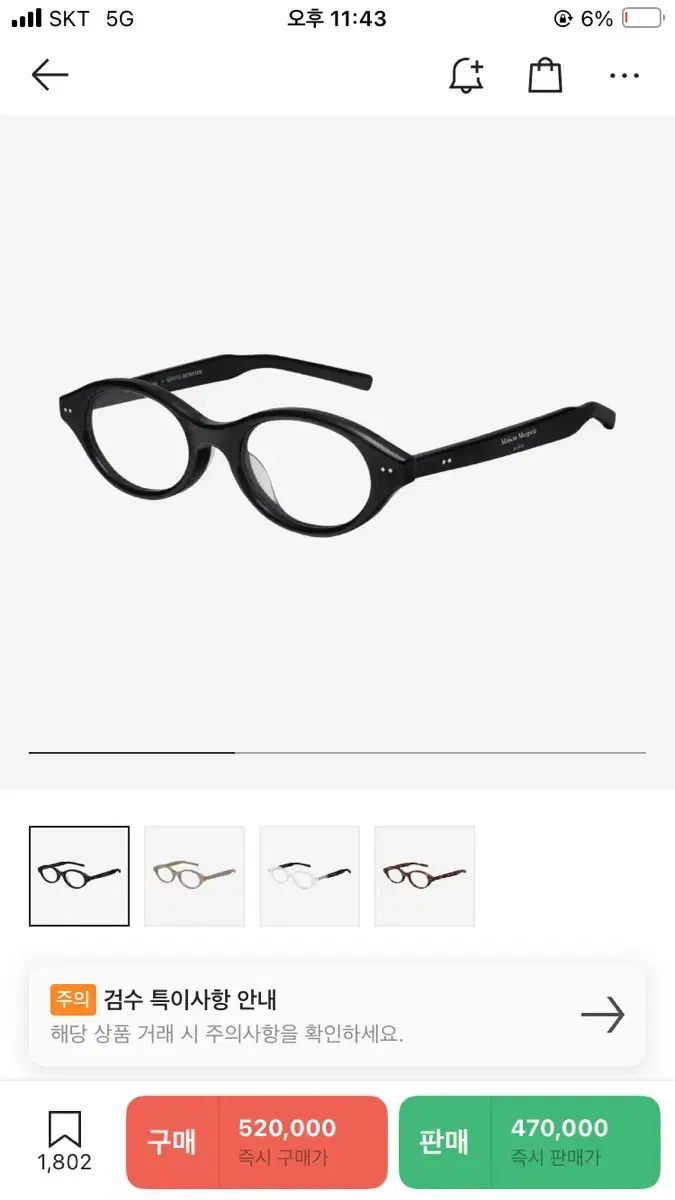Bookmark this product
675x1200 pixels.
pos(65,1140)
